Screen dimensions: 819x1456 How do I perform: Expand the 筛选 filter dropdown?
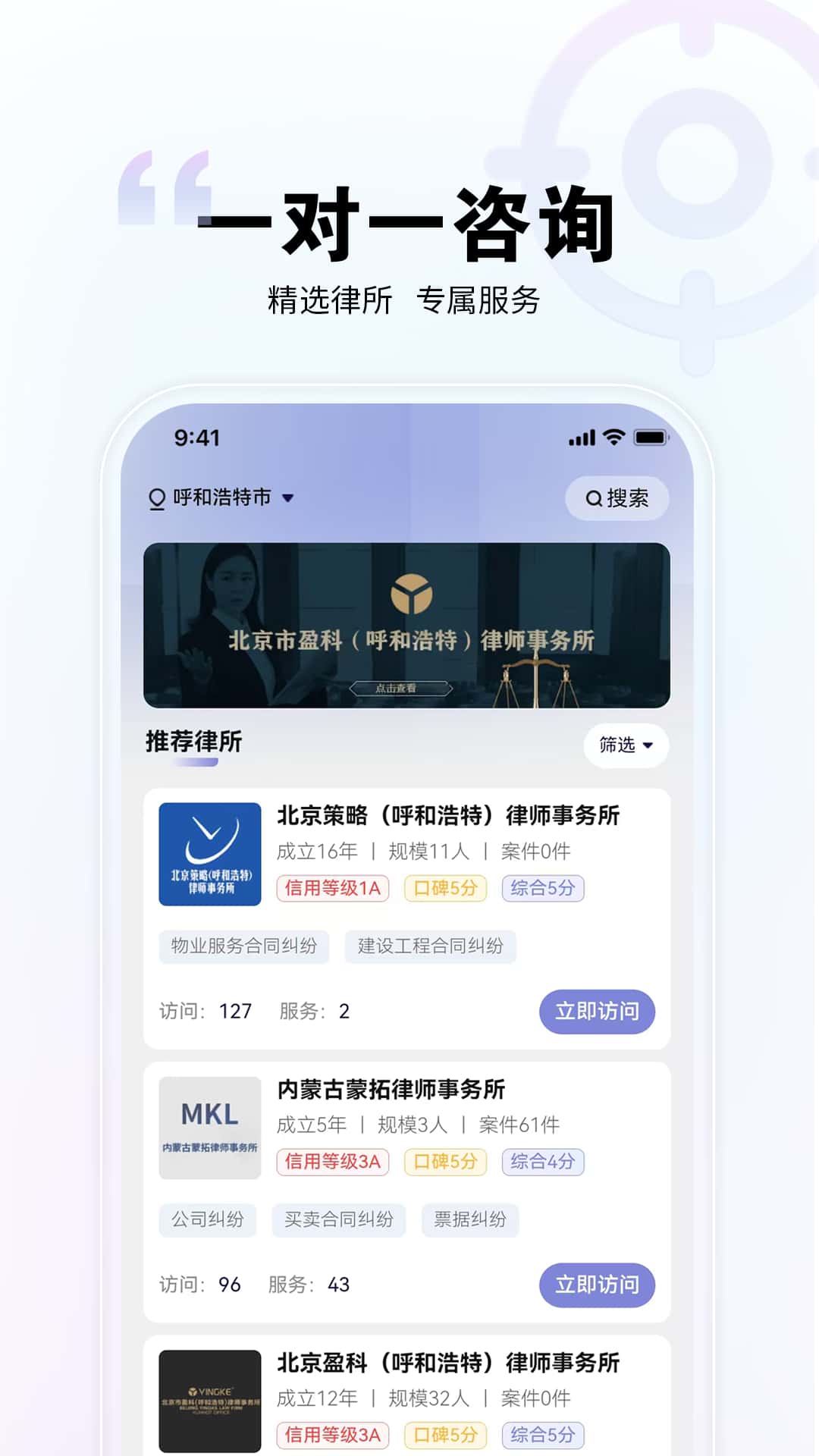click(x=623, y=746)
